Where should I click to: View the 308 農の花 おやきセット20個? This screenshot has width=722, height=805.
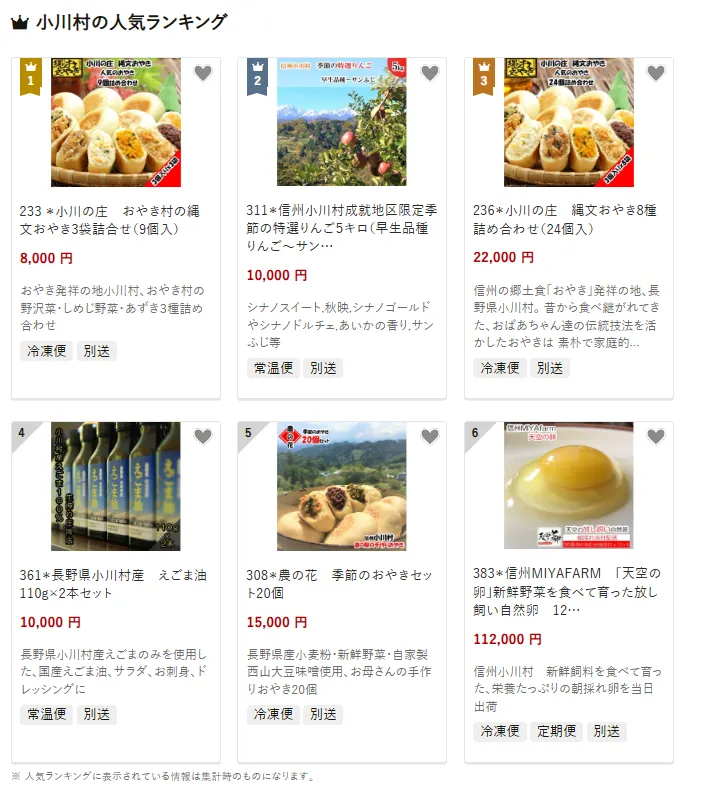342,584
